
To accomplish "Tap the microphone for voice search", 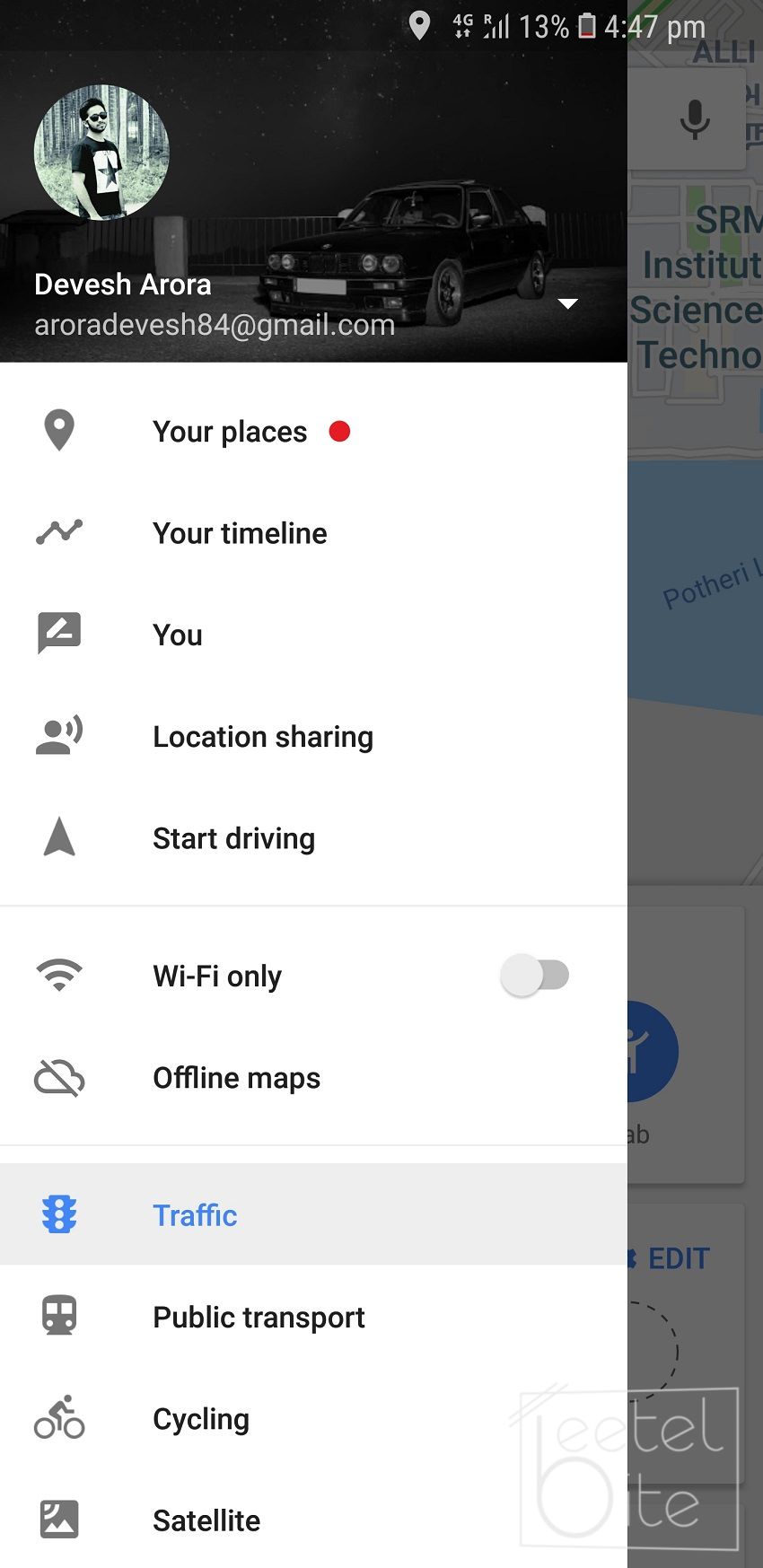I will (x=695, y=119).
